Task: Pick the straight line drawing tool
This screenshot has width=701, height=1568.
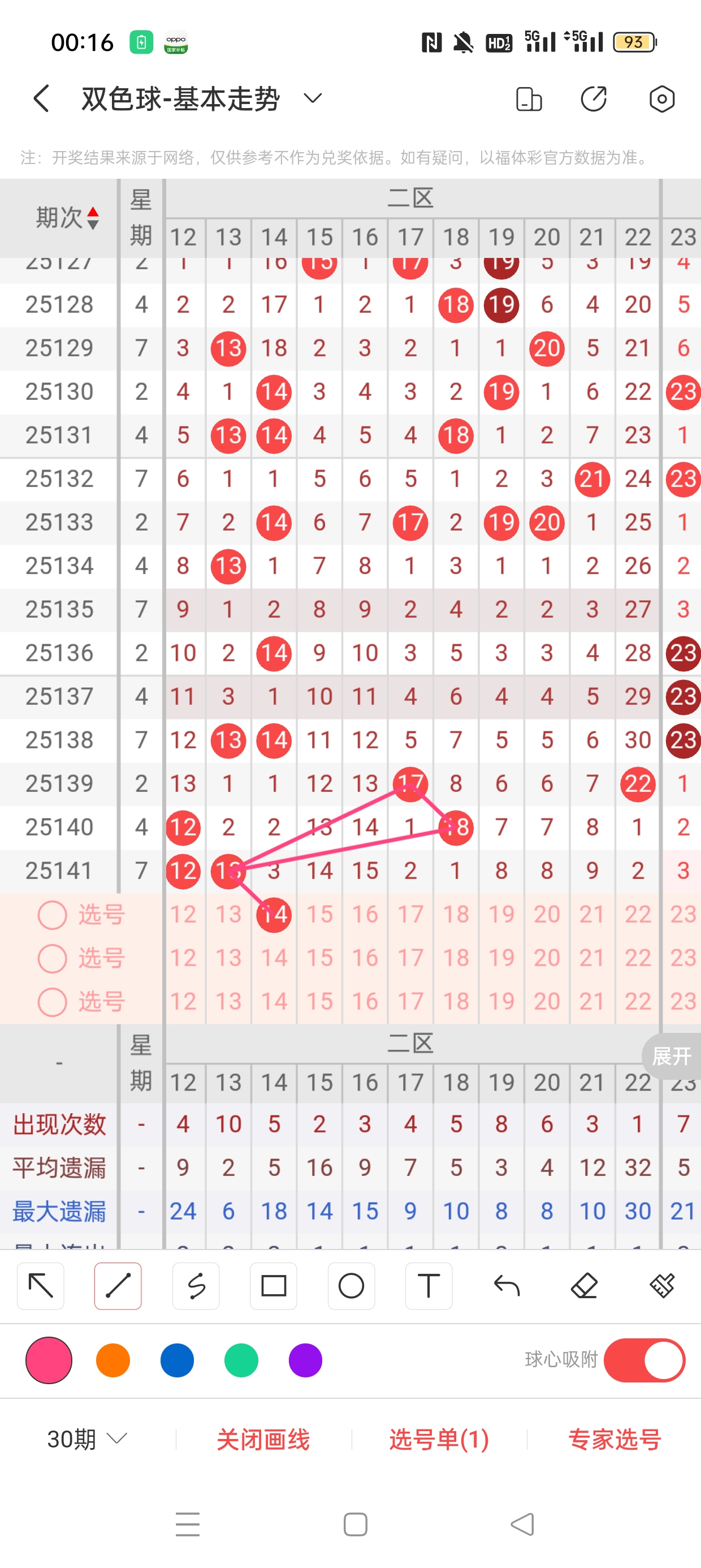Action: [x=118, y=1286]
